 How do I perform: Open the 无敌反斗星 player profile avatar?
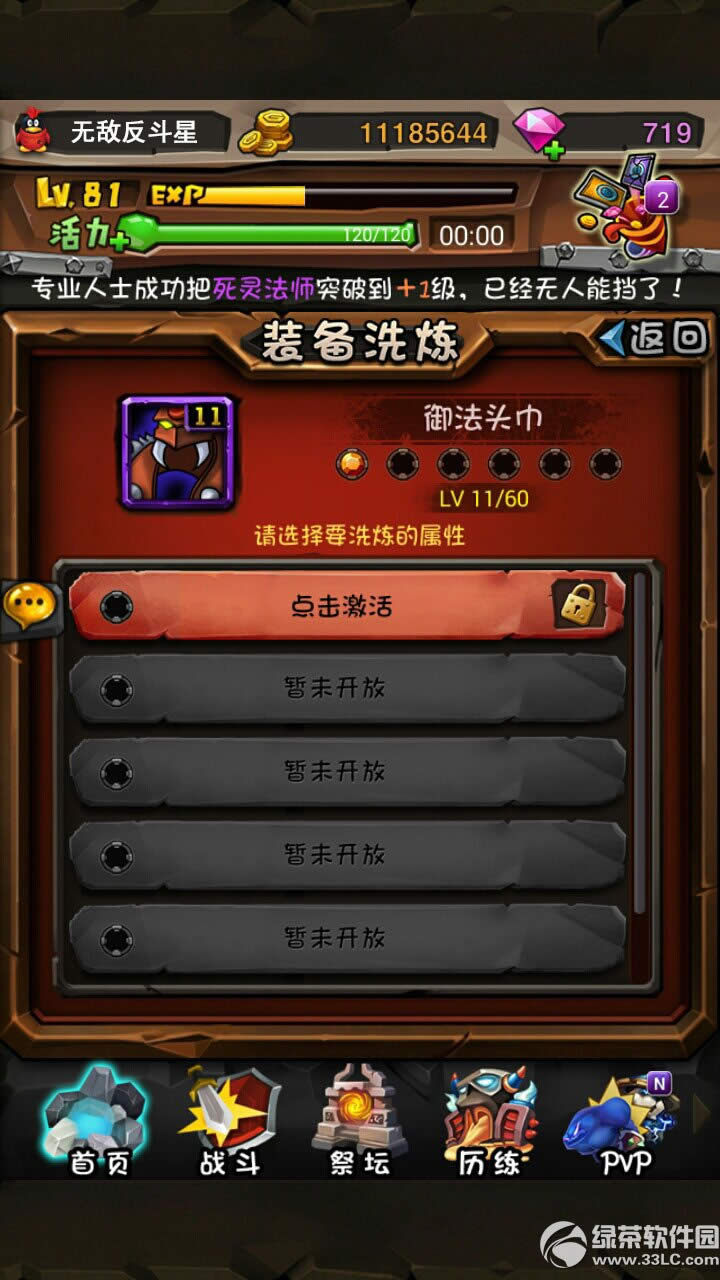pos(35,132)
